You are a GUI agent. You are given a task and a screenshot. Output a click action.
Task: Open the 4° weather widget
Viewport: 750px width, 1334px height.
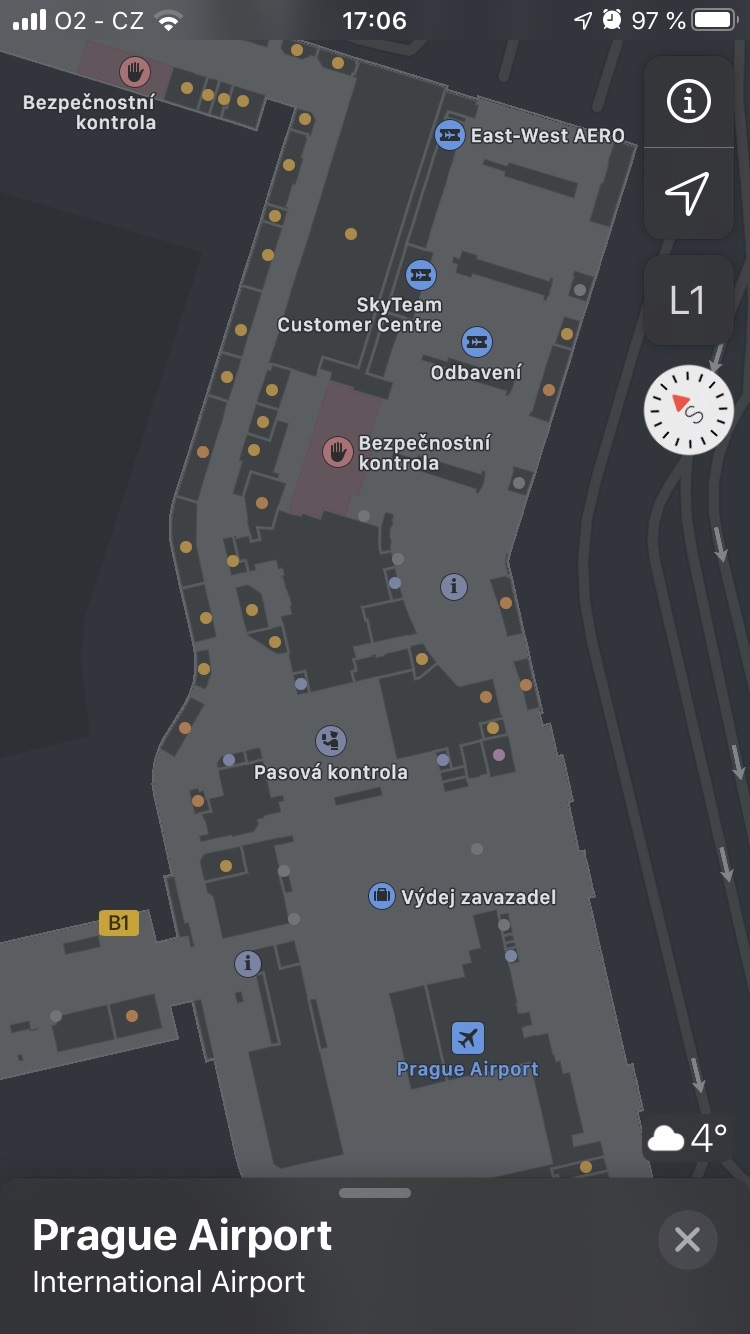point(688,1138)
